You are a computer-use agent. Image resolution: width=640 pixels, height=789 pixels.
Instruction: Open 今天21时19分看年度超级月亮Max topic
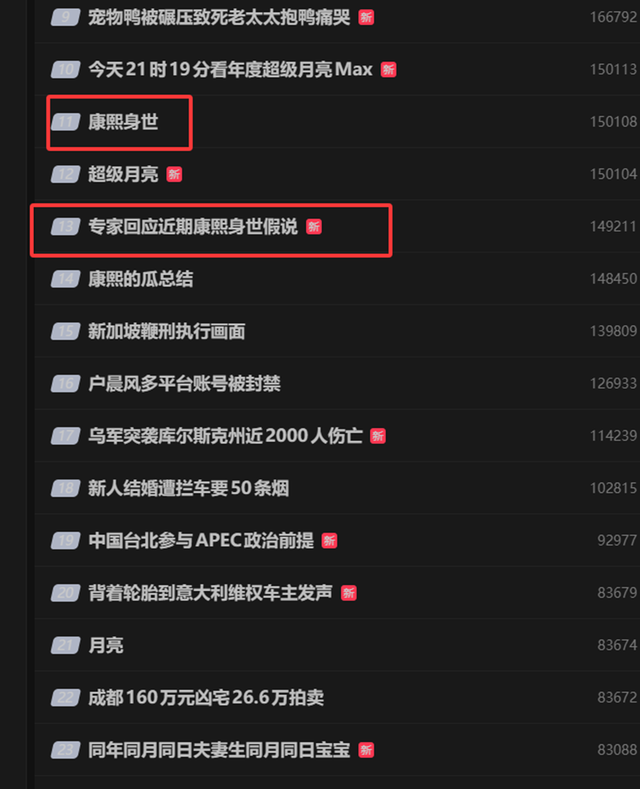point(229,69)
